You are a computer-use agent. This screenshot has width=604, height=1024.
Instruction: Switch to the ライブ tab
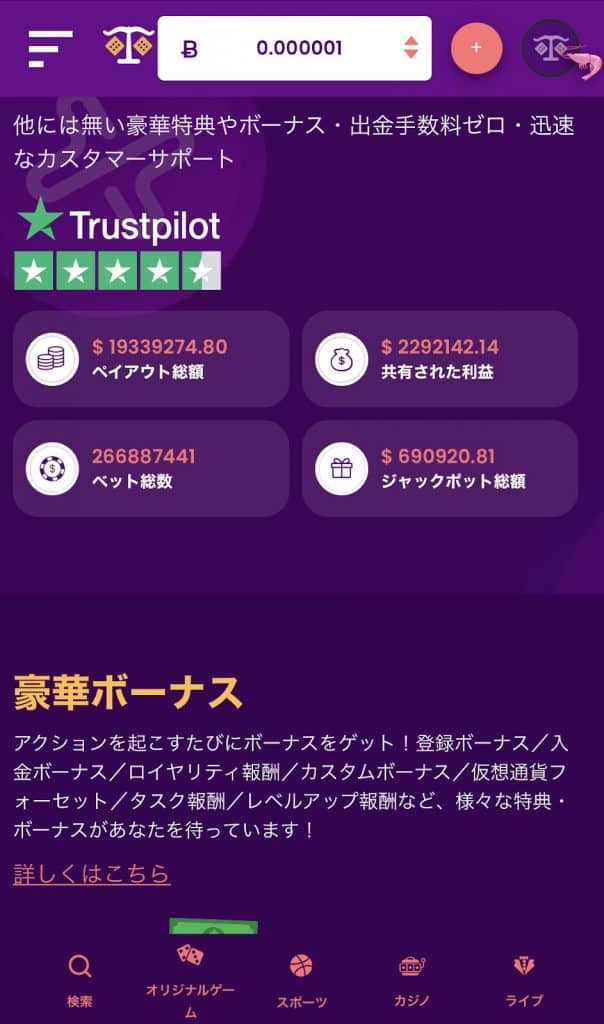coord(524,980)
